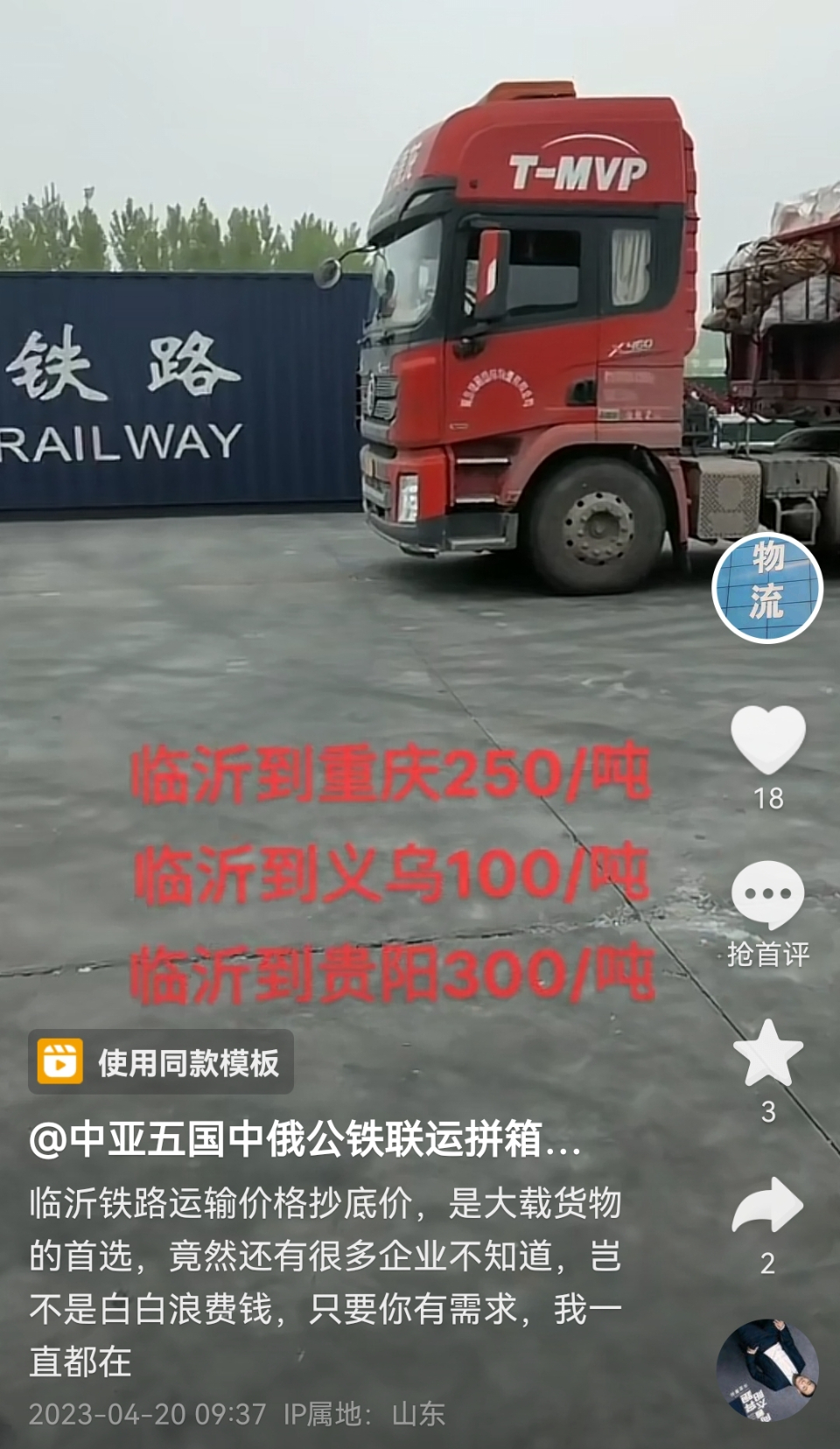Open comments via 抢首评 bubble
The height and width of the screenshot is (1449, 840).
pyautogui.click(x=767, y=896)
